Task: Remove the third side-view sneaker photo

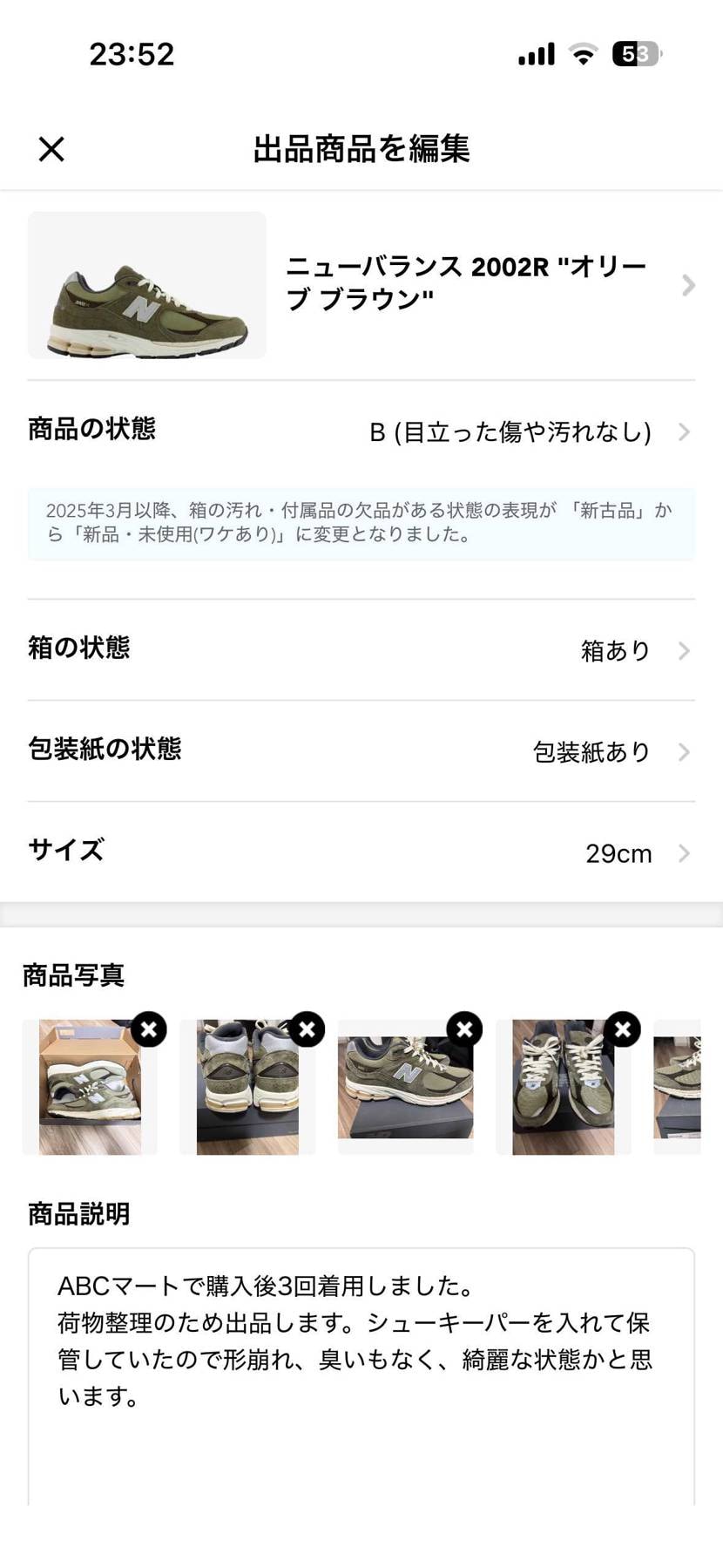Action: [x=464, y=1029]
